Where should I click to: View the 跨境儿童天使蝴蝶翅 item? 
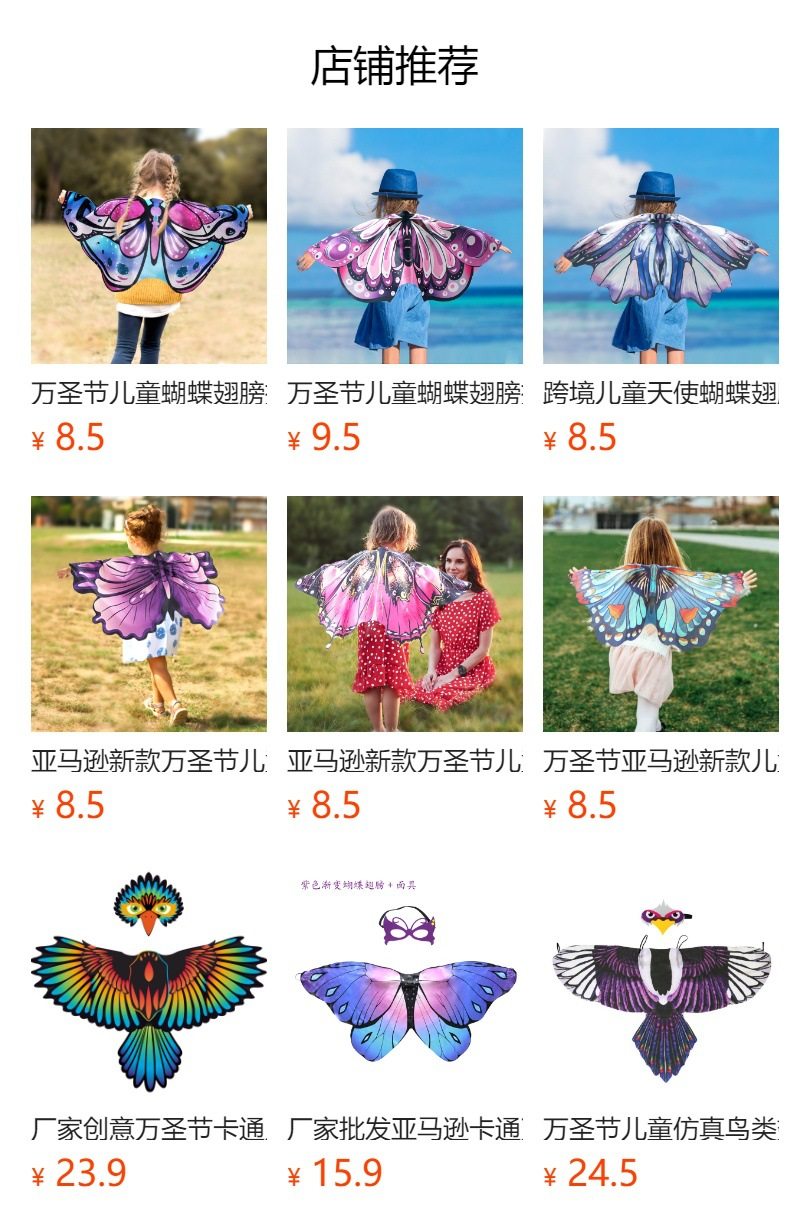coord(660,246)
